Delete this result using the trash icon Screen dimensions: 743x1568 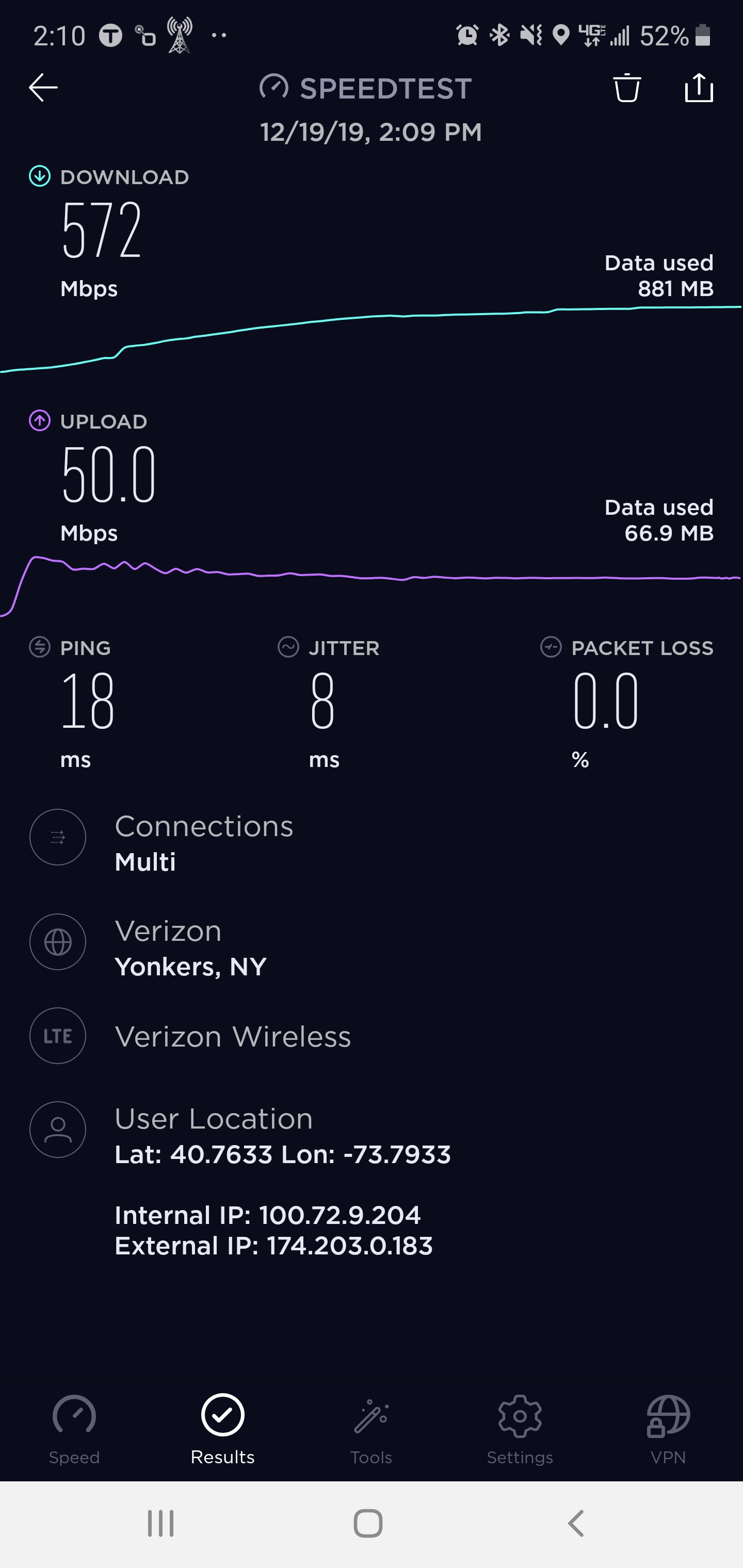click(x=627, y=88)
